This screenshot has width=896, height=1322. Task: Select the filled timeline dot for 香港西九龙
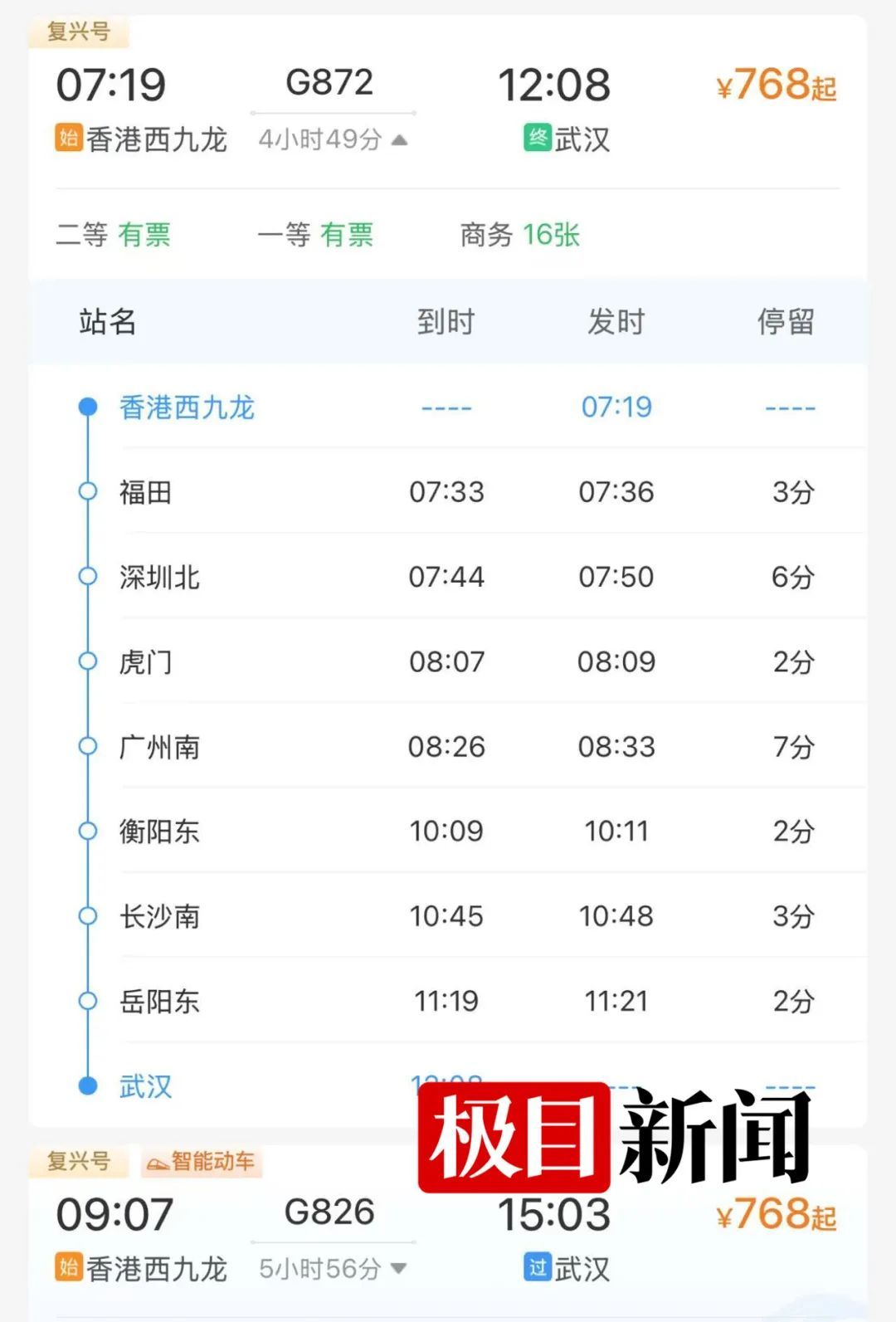pyautogui.click(x=85, y=407)
